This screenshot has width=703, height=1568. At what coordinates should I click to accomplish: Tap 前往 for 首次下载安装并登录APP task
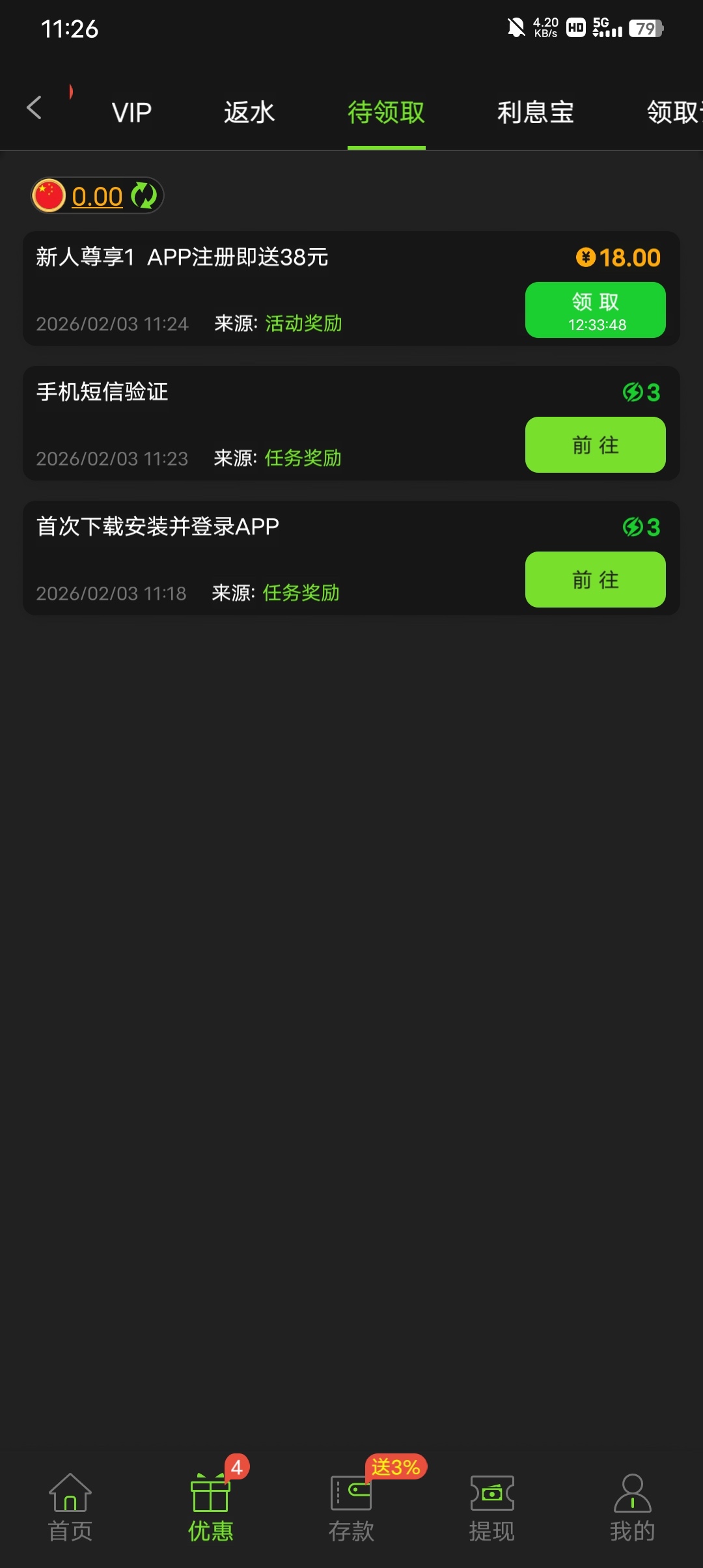tap(595, 580)
